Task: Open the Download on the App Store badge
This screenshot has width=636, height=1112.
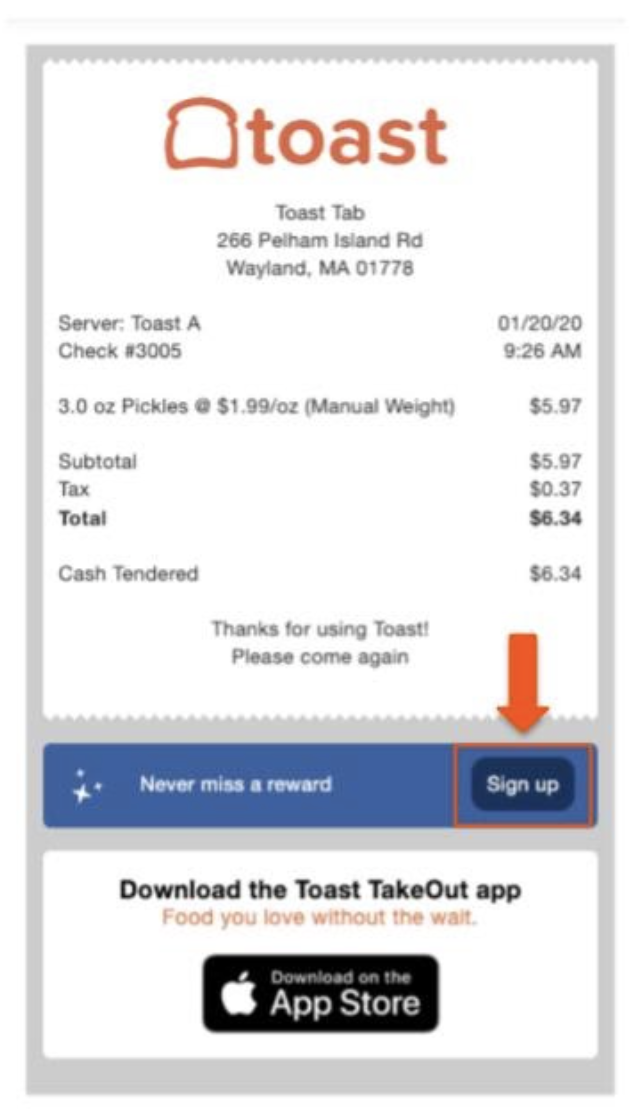Action: point(320,993)
